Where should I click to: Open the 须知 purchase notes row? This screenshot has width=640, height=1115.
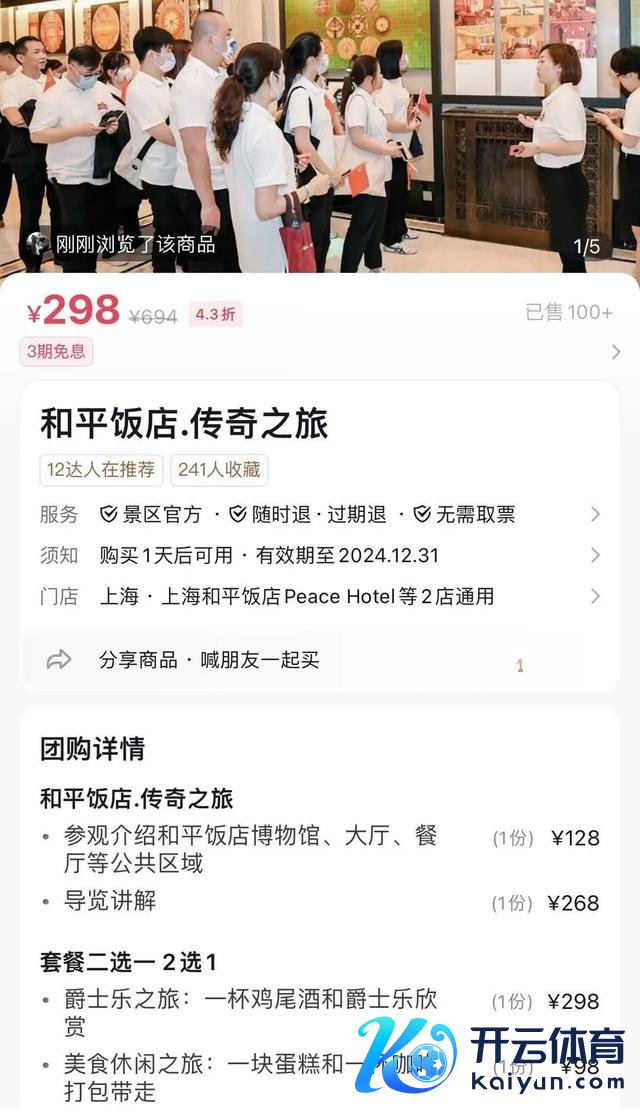[320, 555]
